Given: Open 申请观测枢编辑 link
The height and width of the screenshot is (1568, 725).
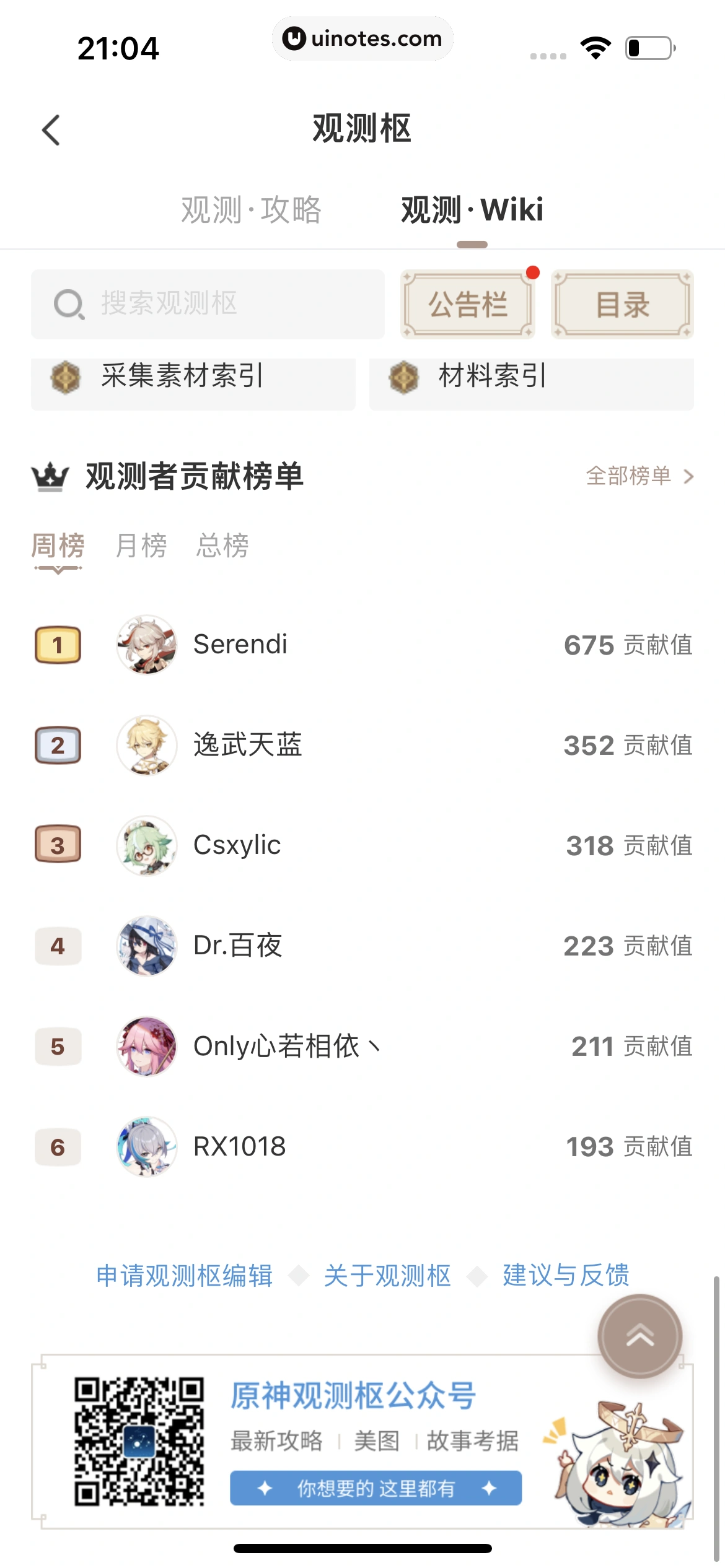Looking at the screenshot, I should coord(185,1276).
